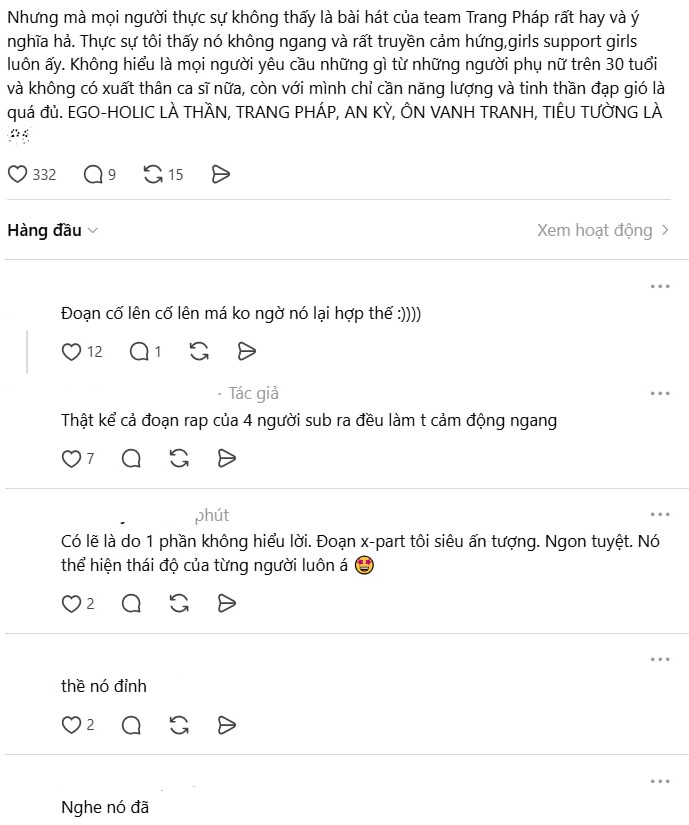Viewport: 689px width, 825px height.
Task: Like the 'Đoạn cố lên cố lên' comment
Action: [x=71, y=351]
